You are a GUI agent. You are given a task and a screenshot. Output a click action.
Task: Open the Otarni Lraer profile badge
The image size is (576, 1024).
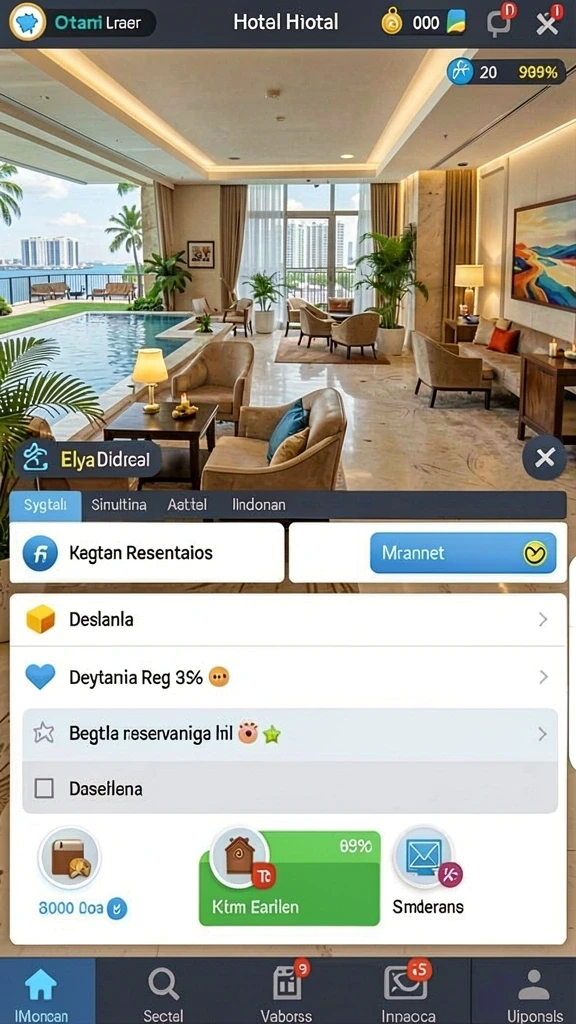[82, 23]
